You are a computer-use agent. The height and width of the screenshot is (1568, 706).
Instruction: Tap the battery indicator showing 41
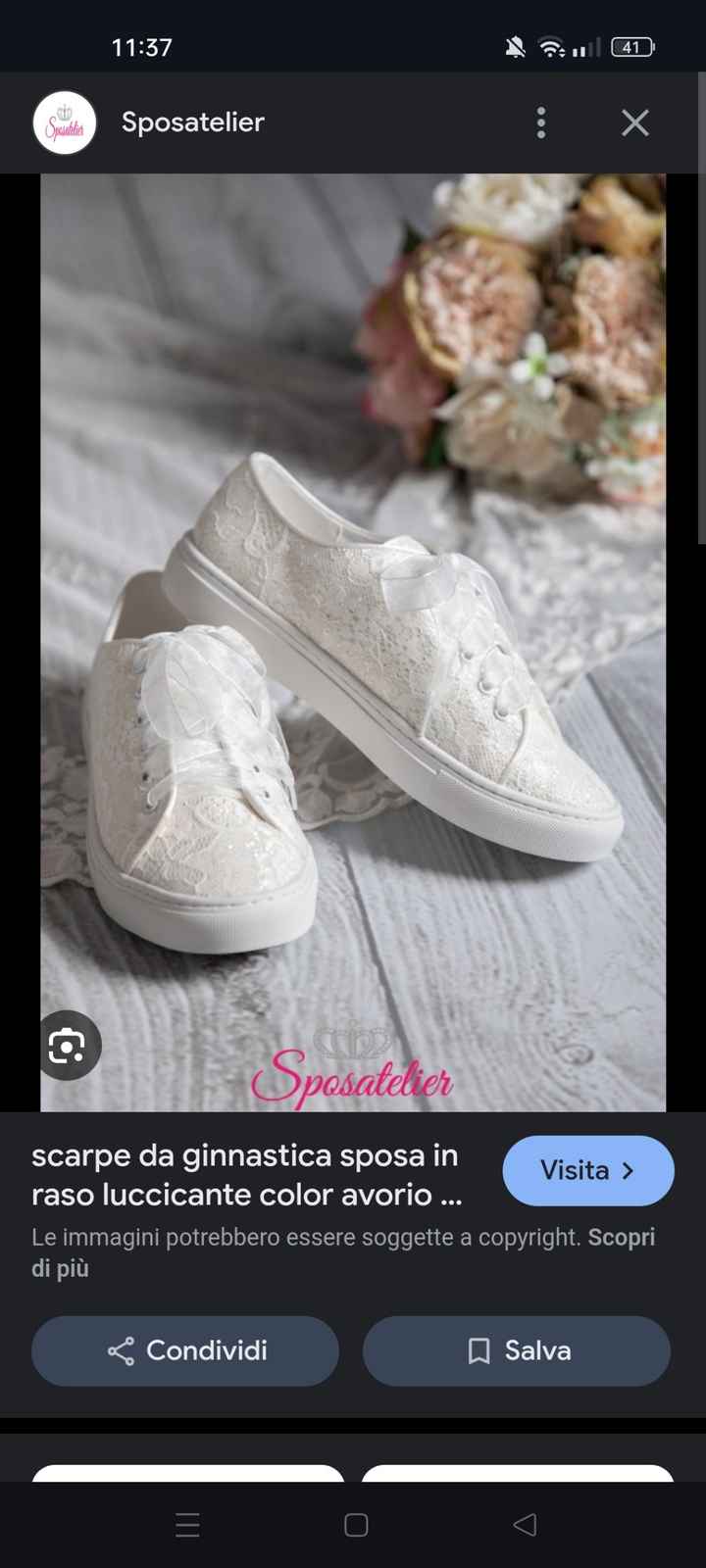point(630,46)
